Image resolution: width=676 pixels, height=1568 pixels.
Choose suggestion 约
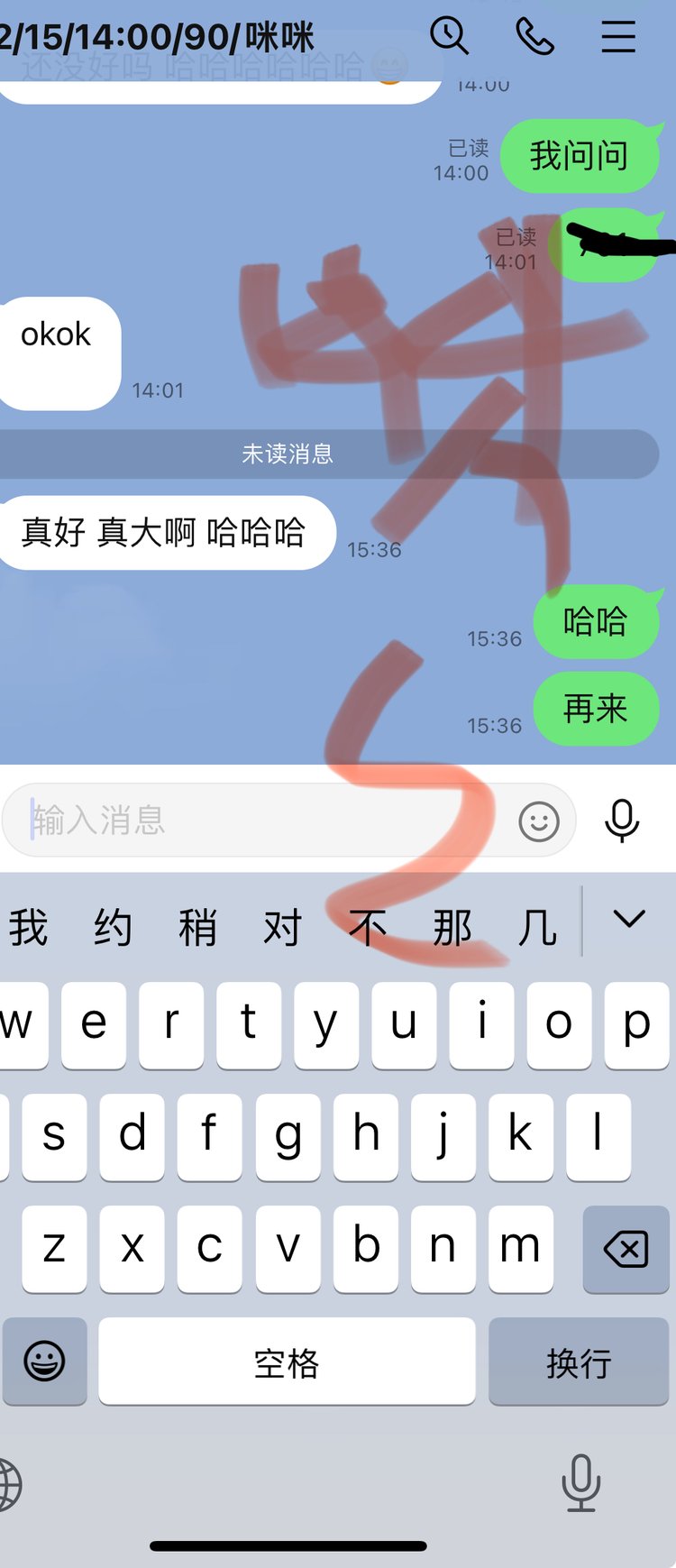coord(113,927)
